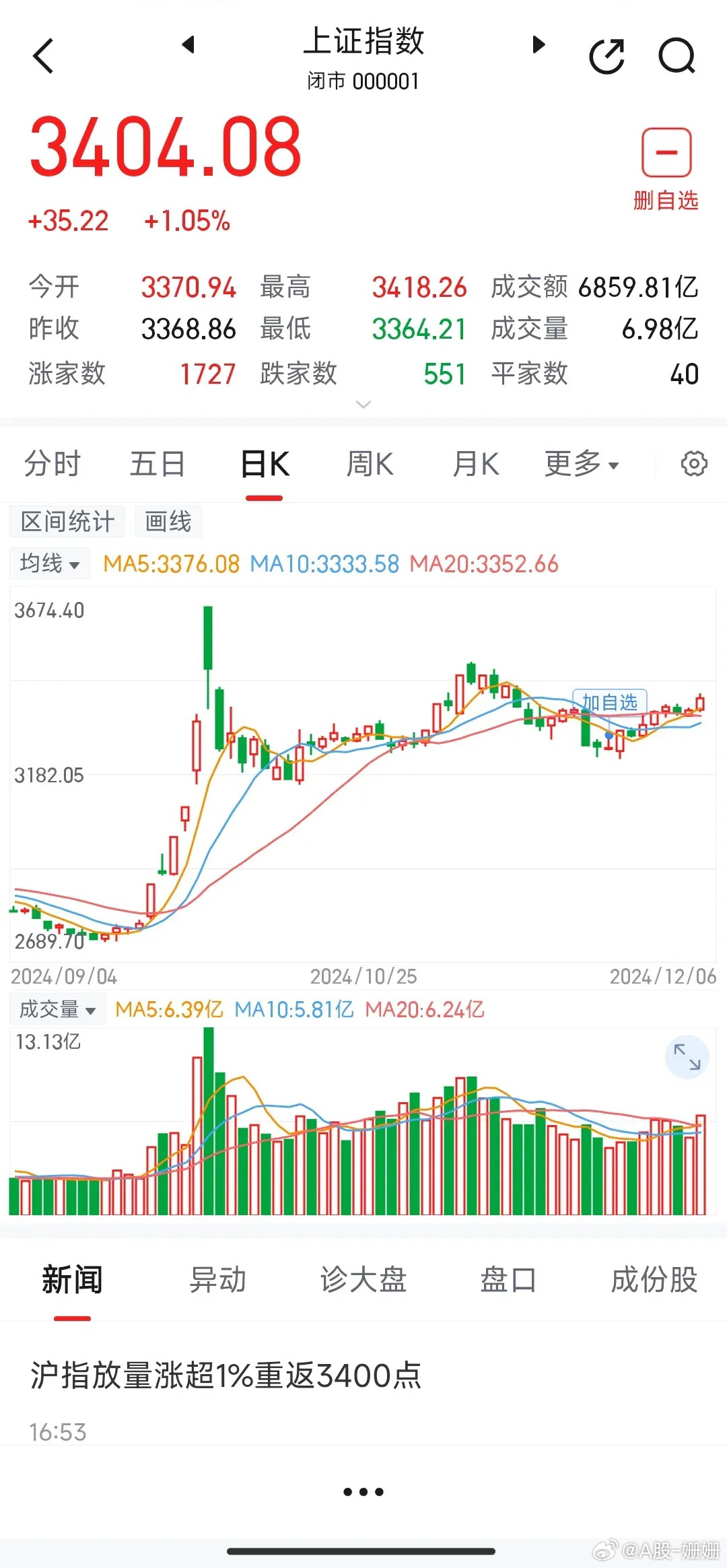Switch to the 五日 chart tab
The image size is (727, 1568).
click(158, 464)
